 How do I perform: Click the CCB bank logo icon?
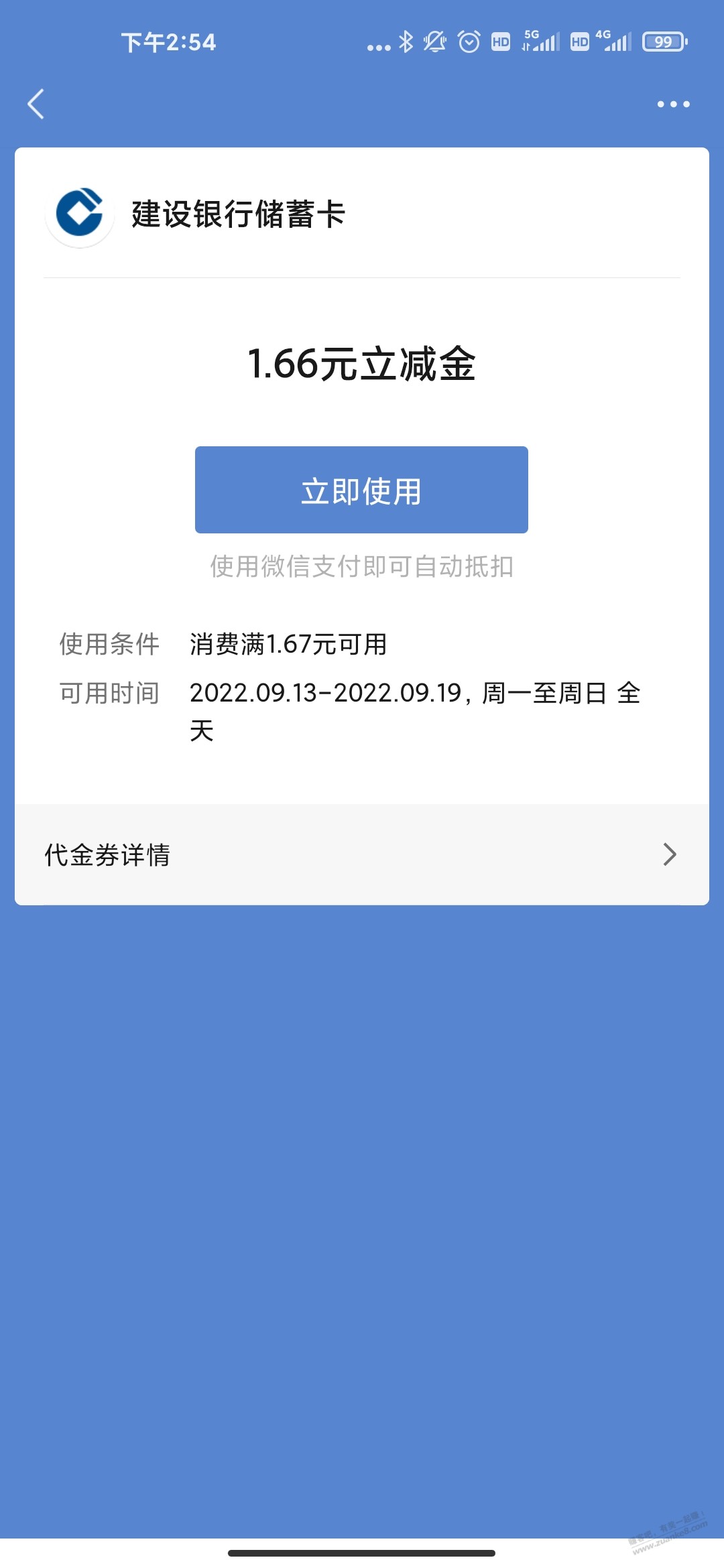[79, 213]
